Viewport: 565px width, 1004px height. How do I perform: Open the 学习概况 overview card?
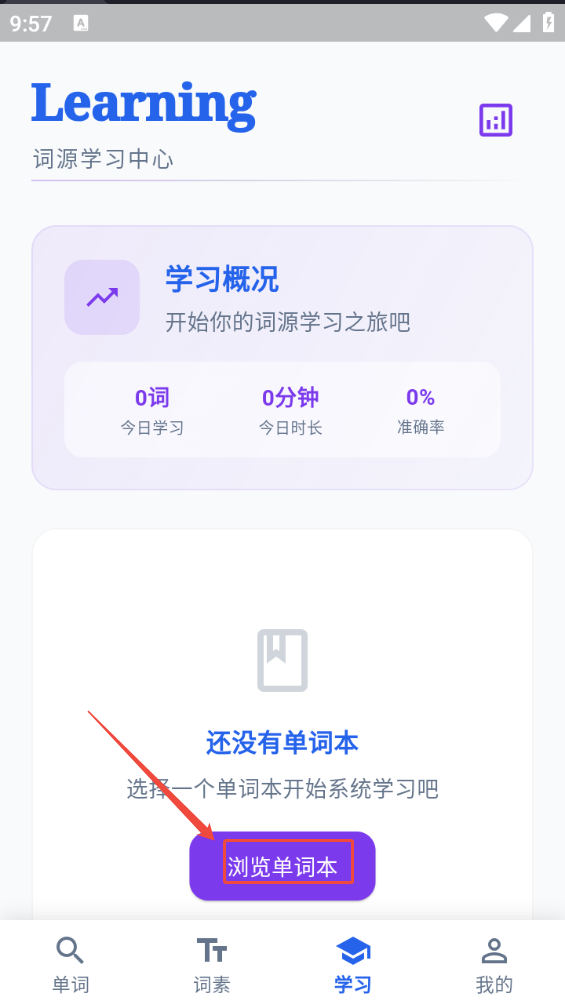pos(282,357)
